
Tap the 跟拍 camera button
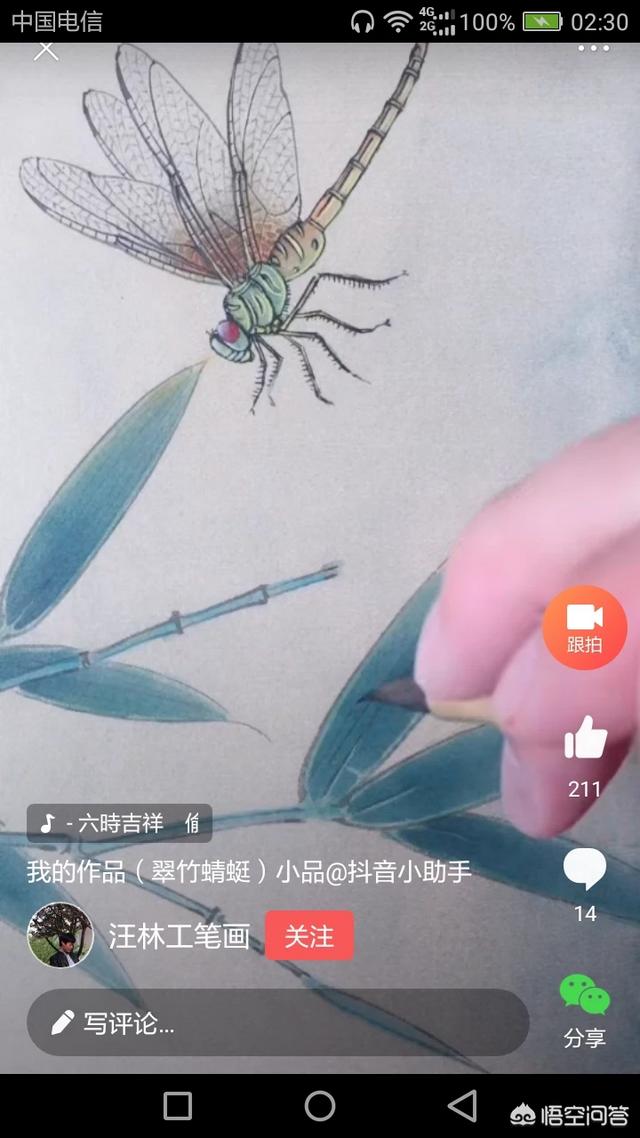tap(585, 627)
